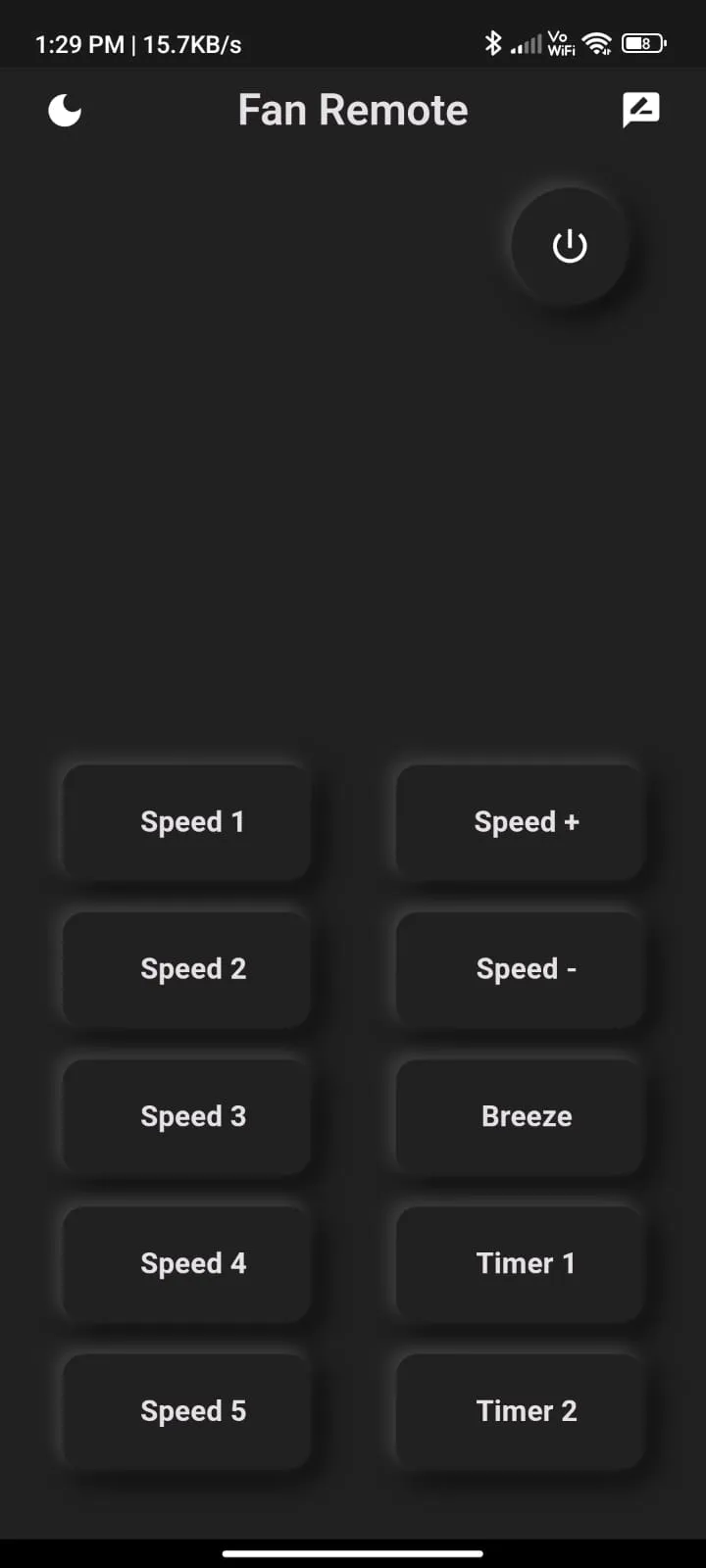Set fan to Speed 1
The height and width of the screenshot is (1568, 706).
pyautogui.click(x=187, y=822)
